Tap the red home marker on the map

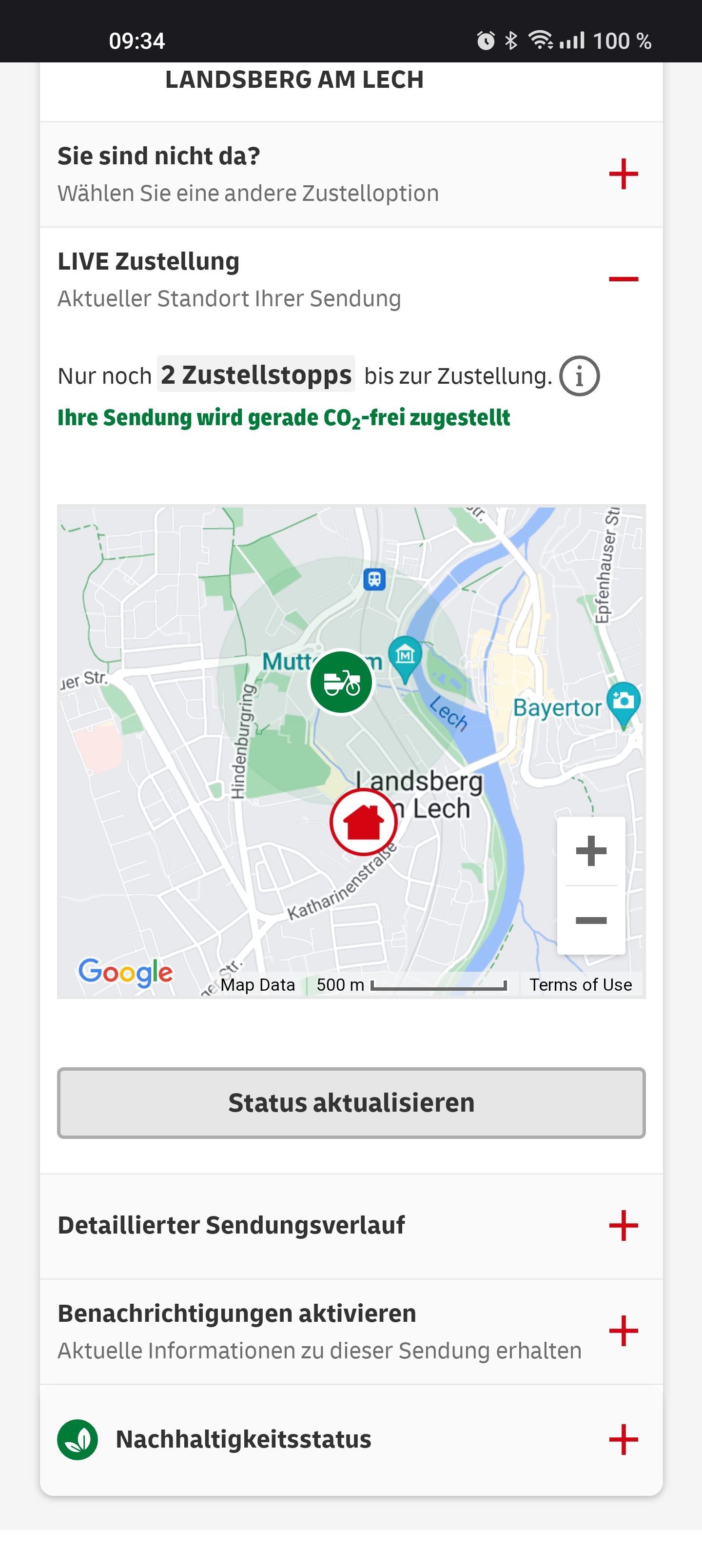click(x=364, y=822)
